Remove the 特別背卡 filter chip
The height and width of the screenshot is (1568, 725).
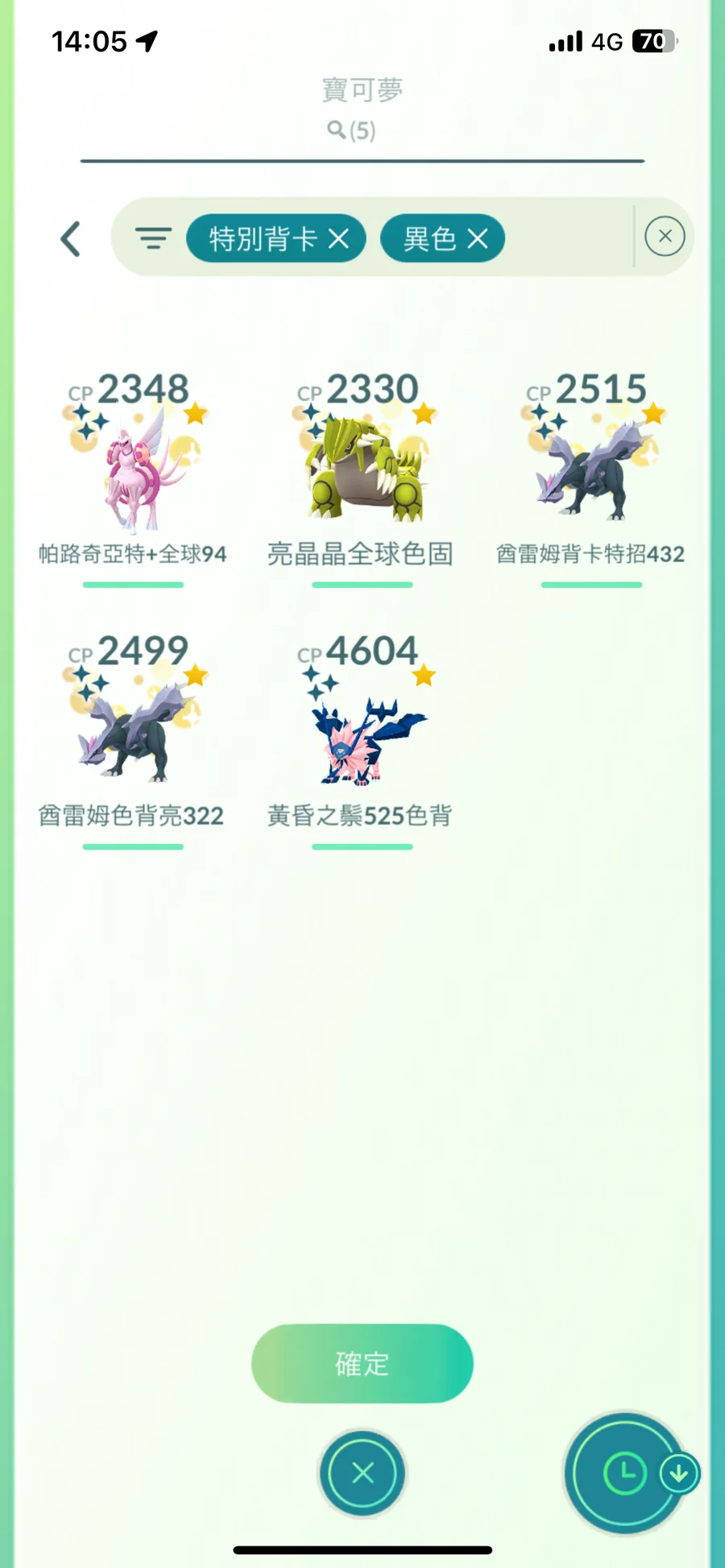(339, 238)
